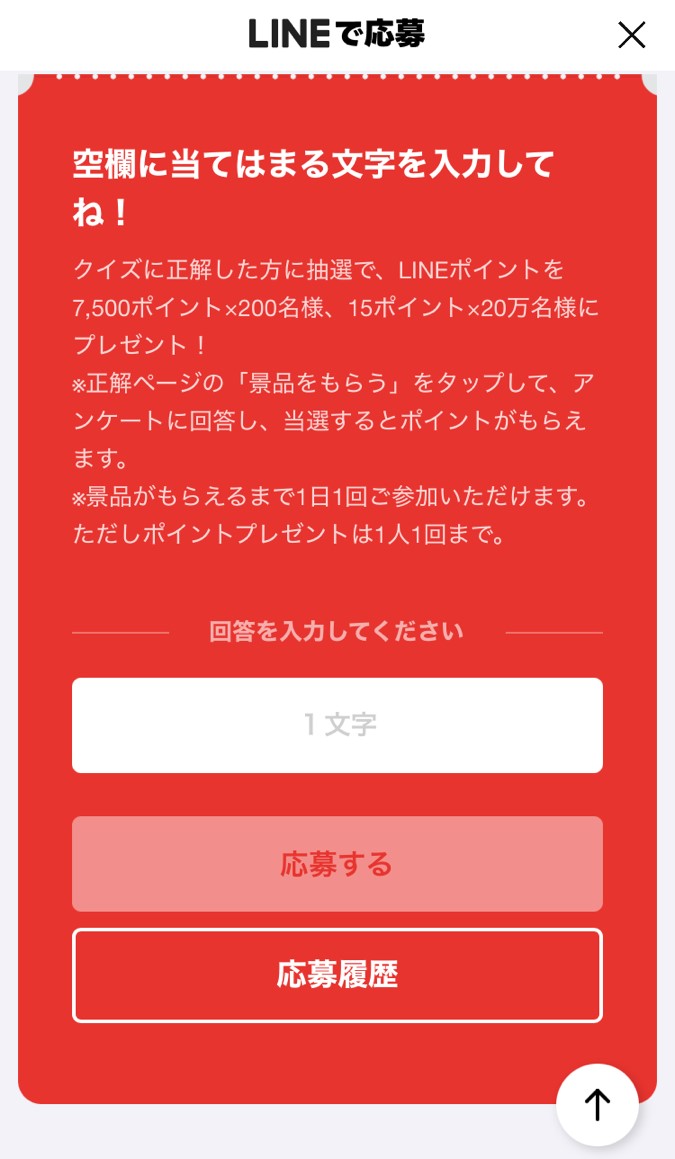The width and height of the screenshot is (675, 1159).
Task: Close the LINEで応募 page
Action: pyautogui.click(x=631, y=35)
